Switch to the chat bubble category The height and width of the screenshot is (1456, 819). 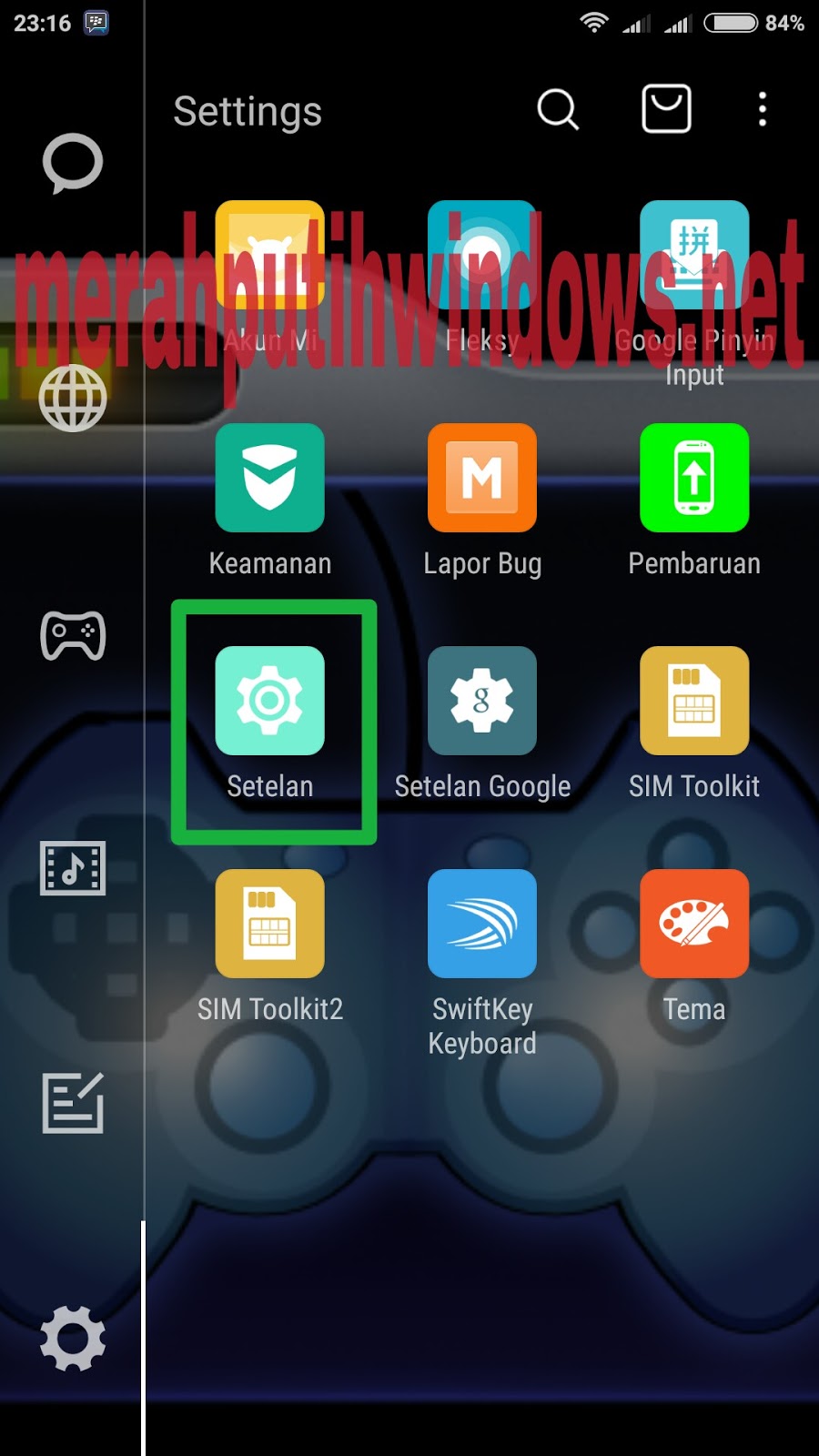tap(73, 164)
